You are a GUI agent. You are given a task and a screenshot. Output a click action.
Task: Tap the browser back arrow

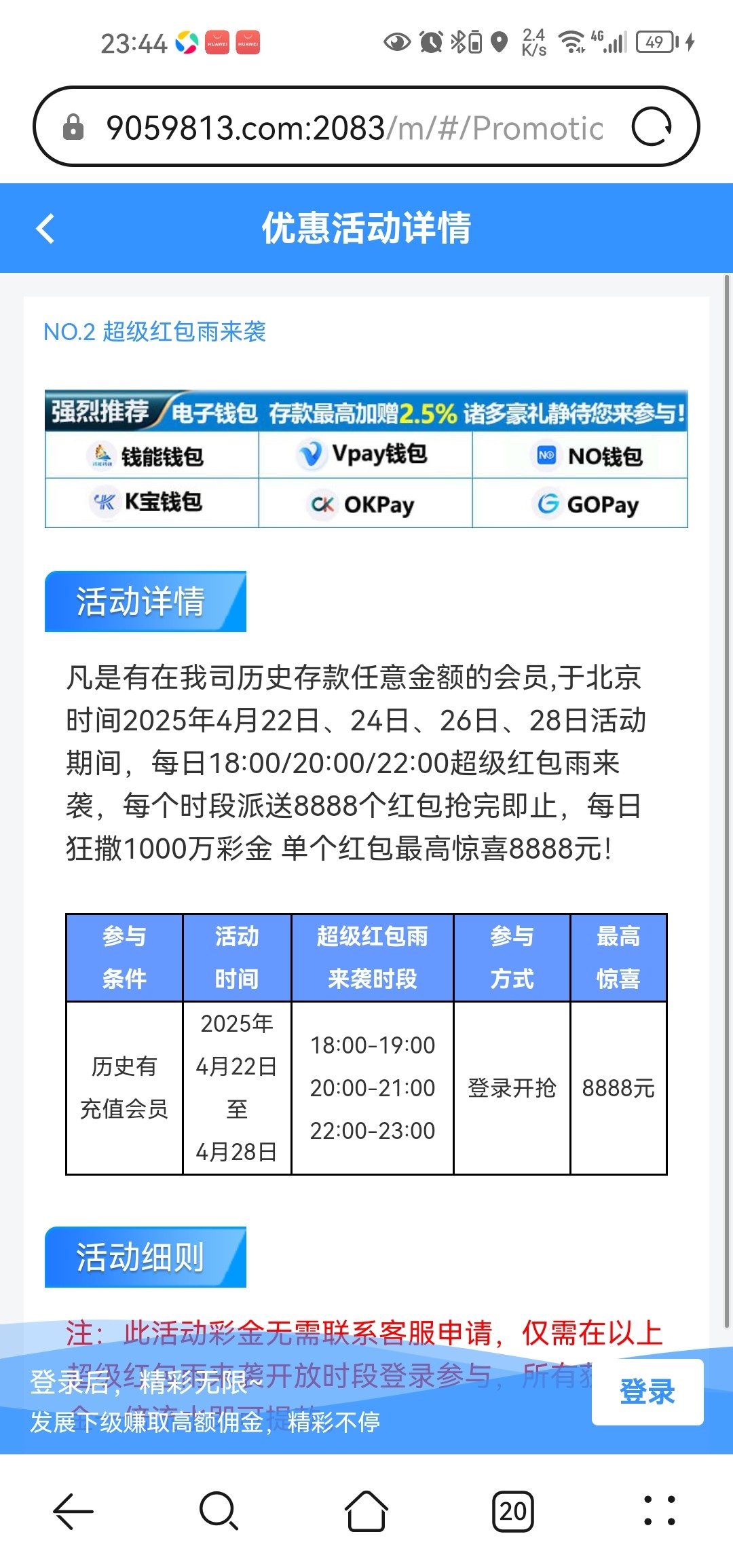click(x=73, y=1511)
